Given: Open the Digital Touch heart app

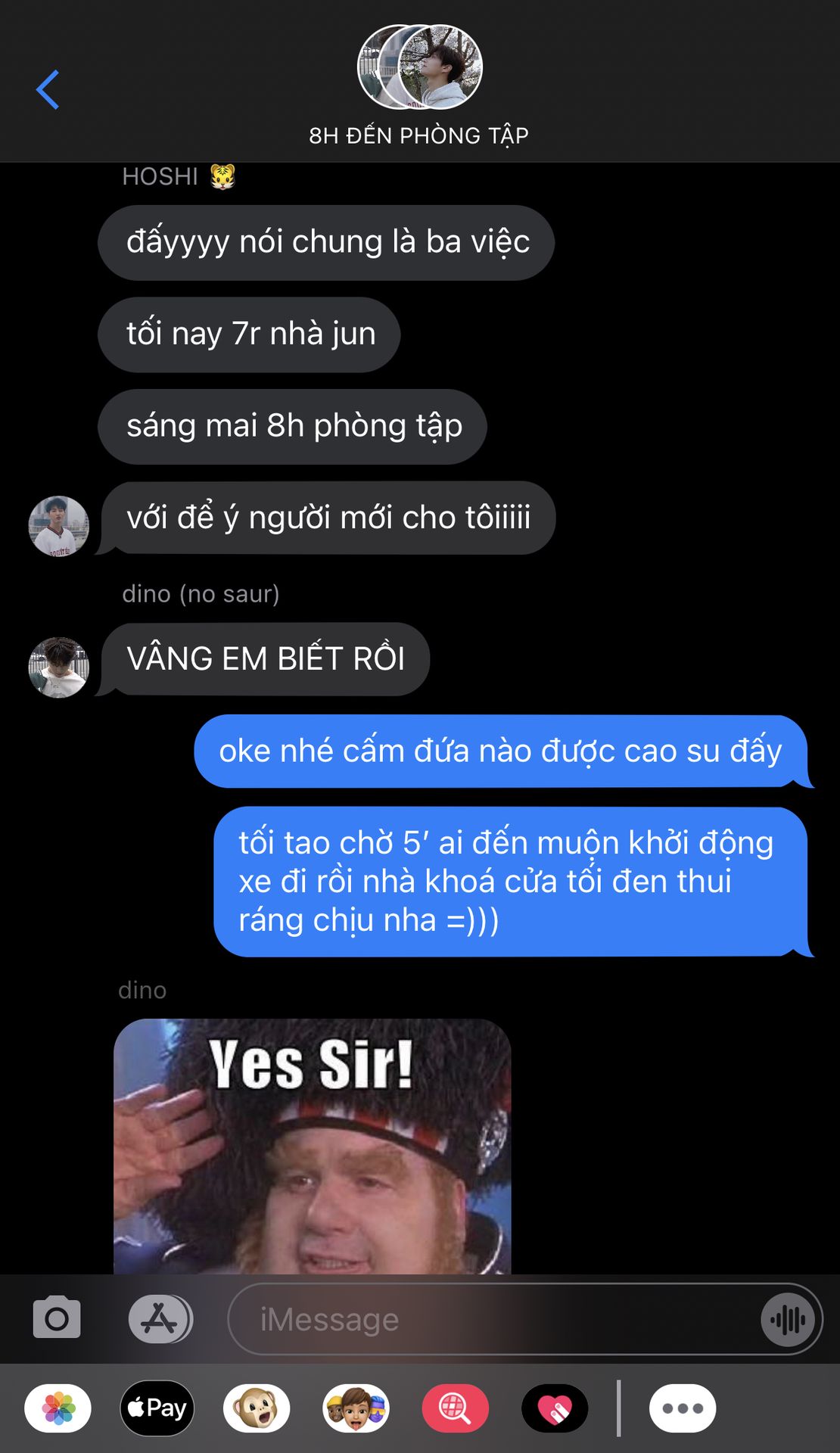Looking at the screenshot, I should [555, 1408].
